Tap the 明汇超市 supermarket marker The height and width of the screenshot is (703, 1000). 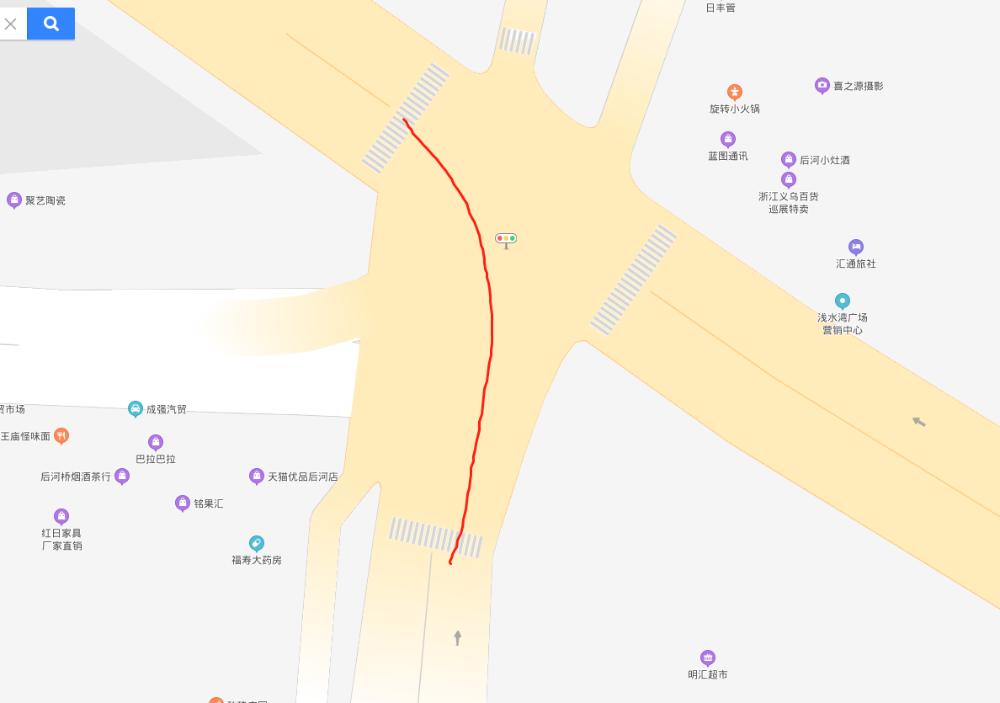click(708, 658)
